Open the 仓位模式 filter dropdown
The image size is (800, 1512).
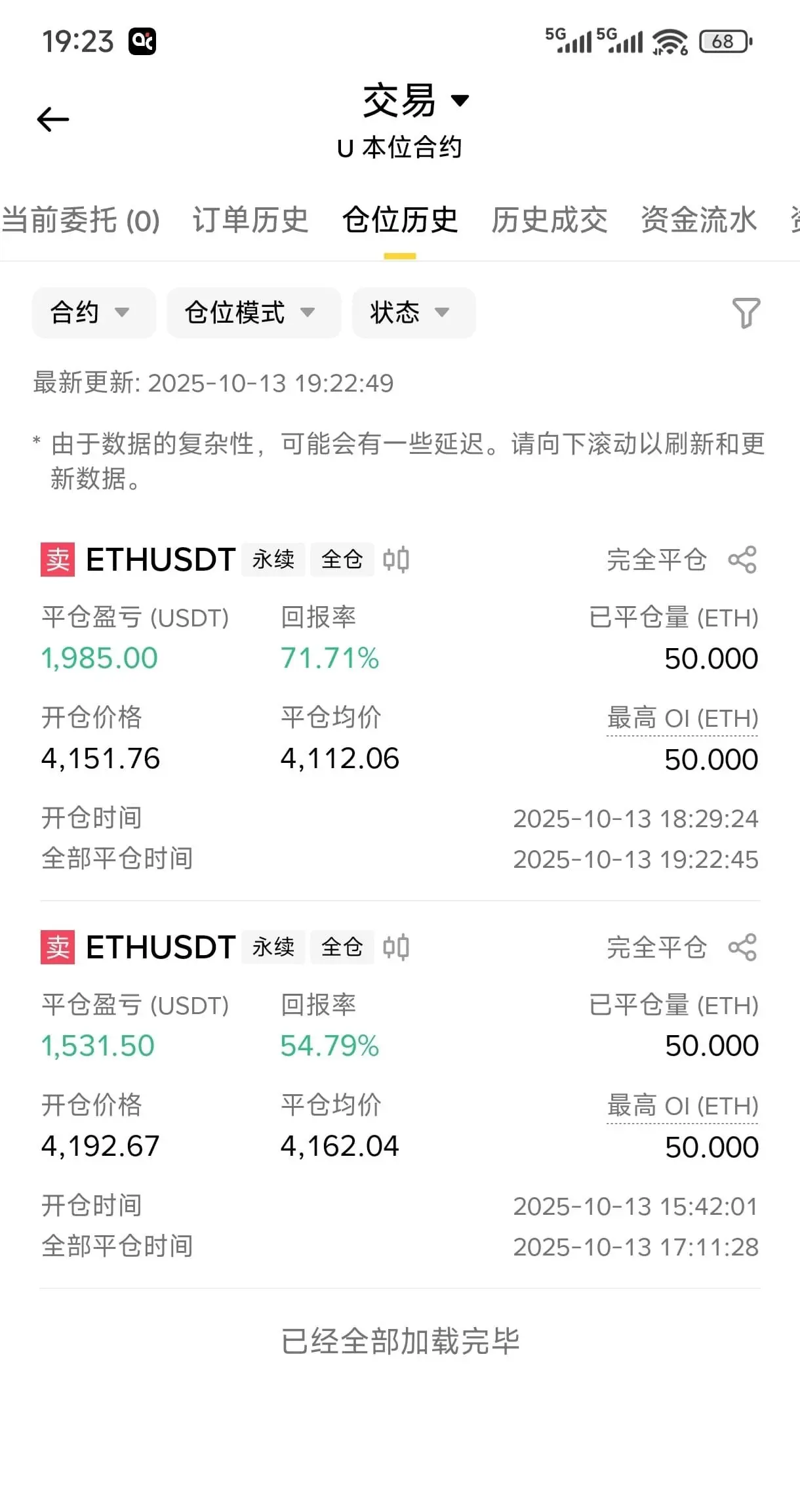point(253,313)
